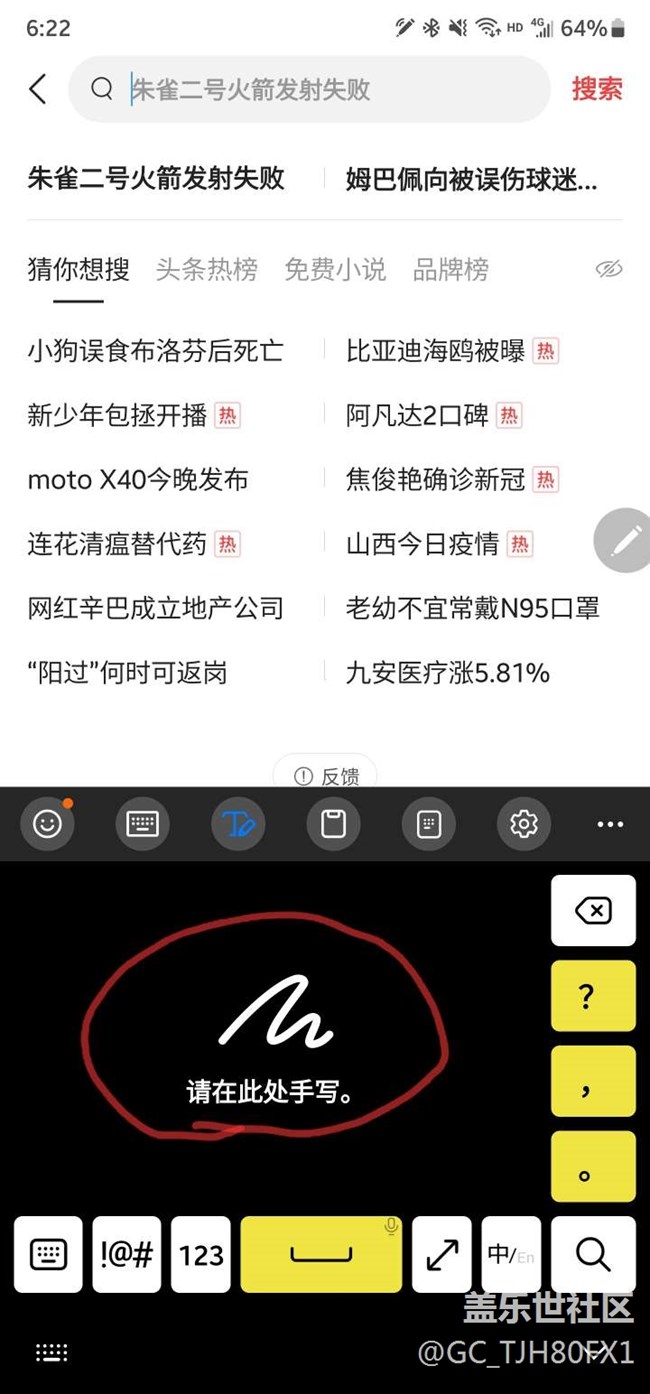Open the keyboard emoji panel
Image resolution: width=650 pixels, height=1394 pixels.
tap(47, 824)
